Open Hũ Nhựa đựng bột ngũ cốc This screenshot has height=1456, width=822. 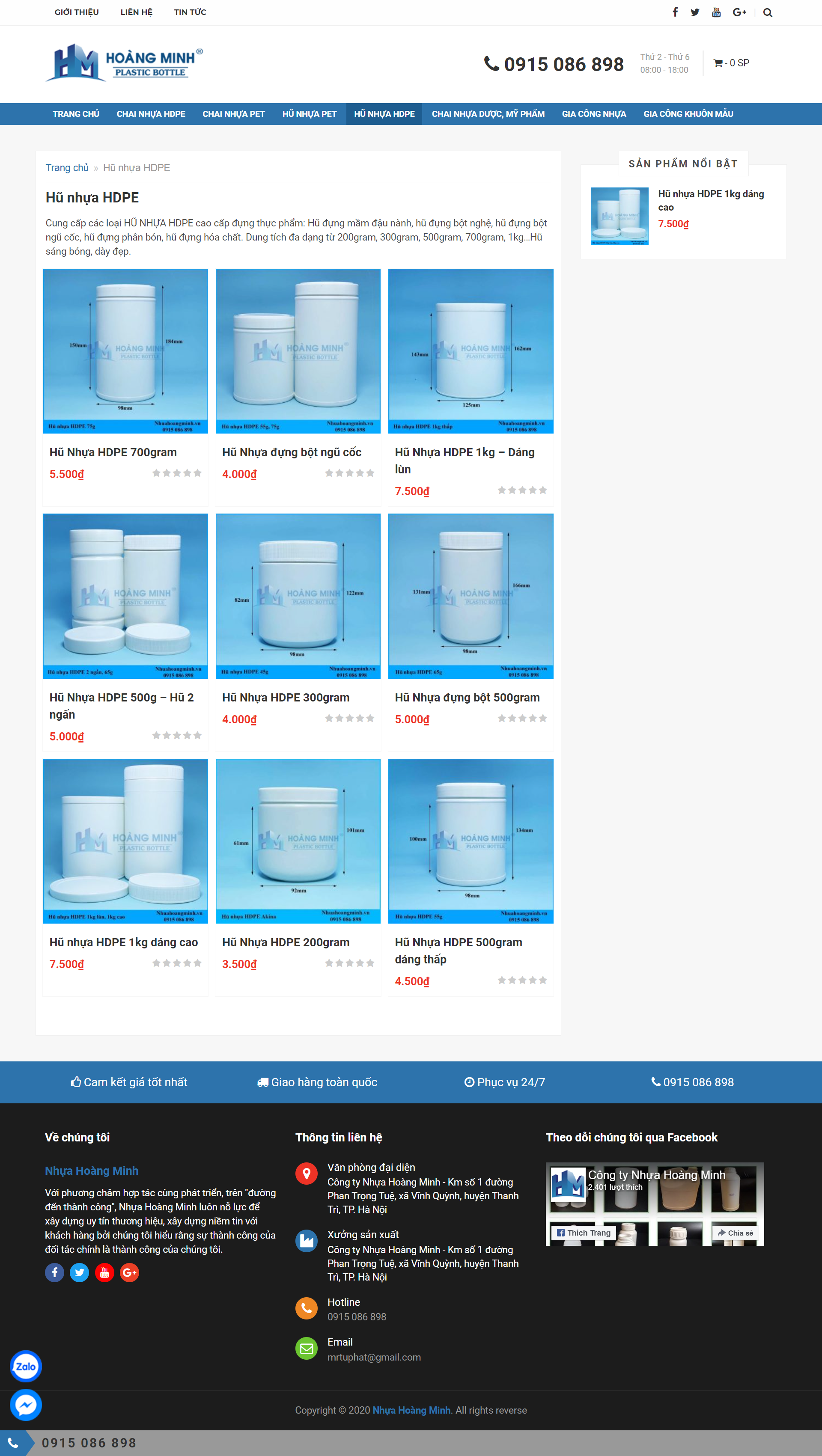[x=292, y=452]
